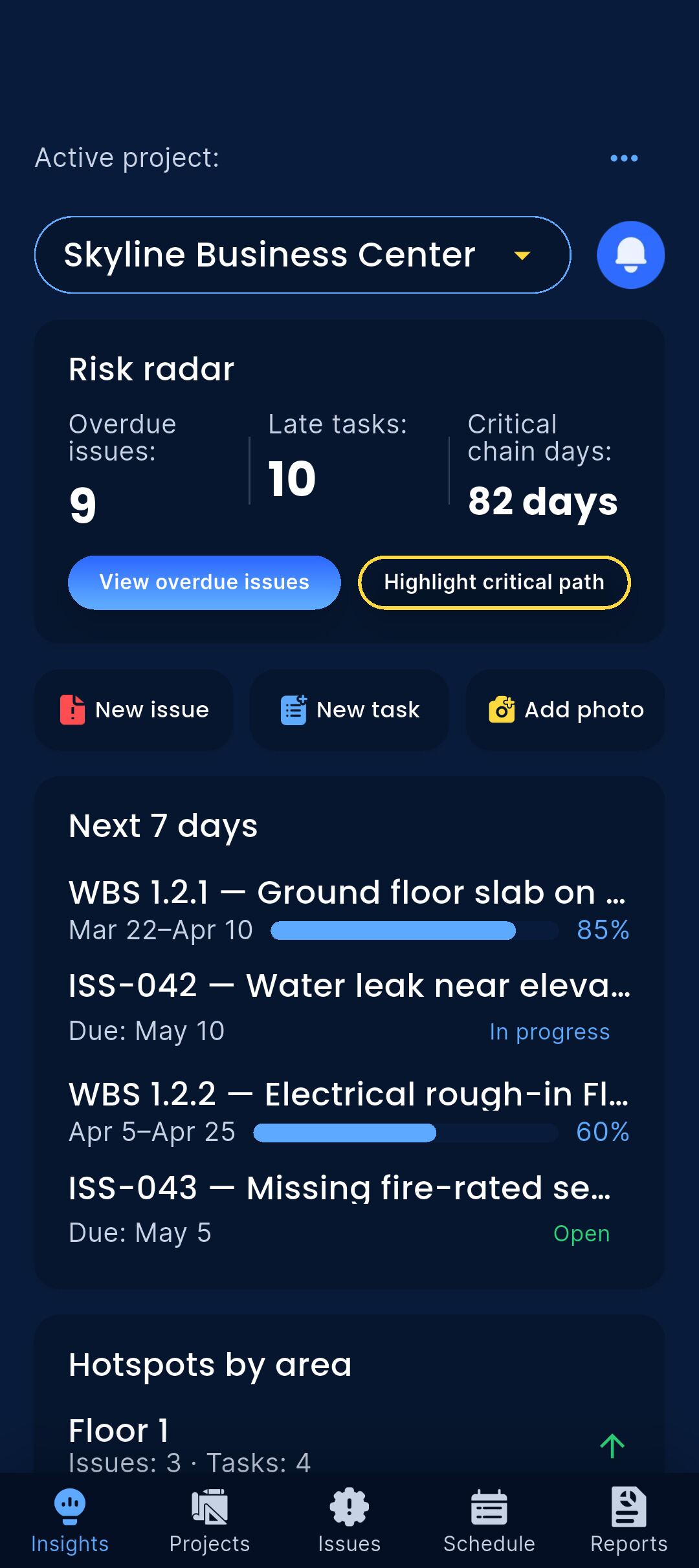
Task: Tap the Add photo camera icon
Action: point(502,709)
